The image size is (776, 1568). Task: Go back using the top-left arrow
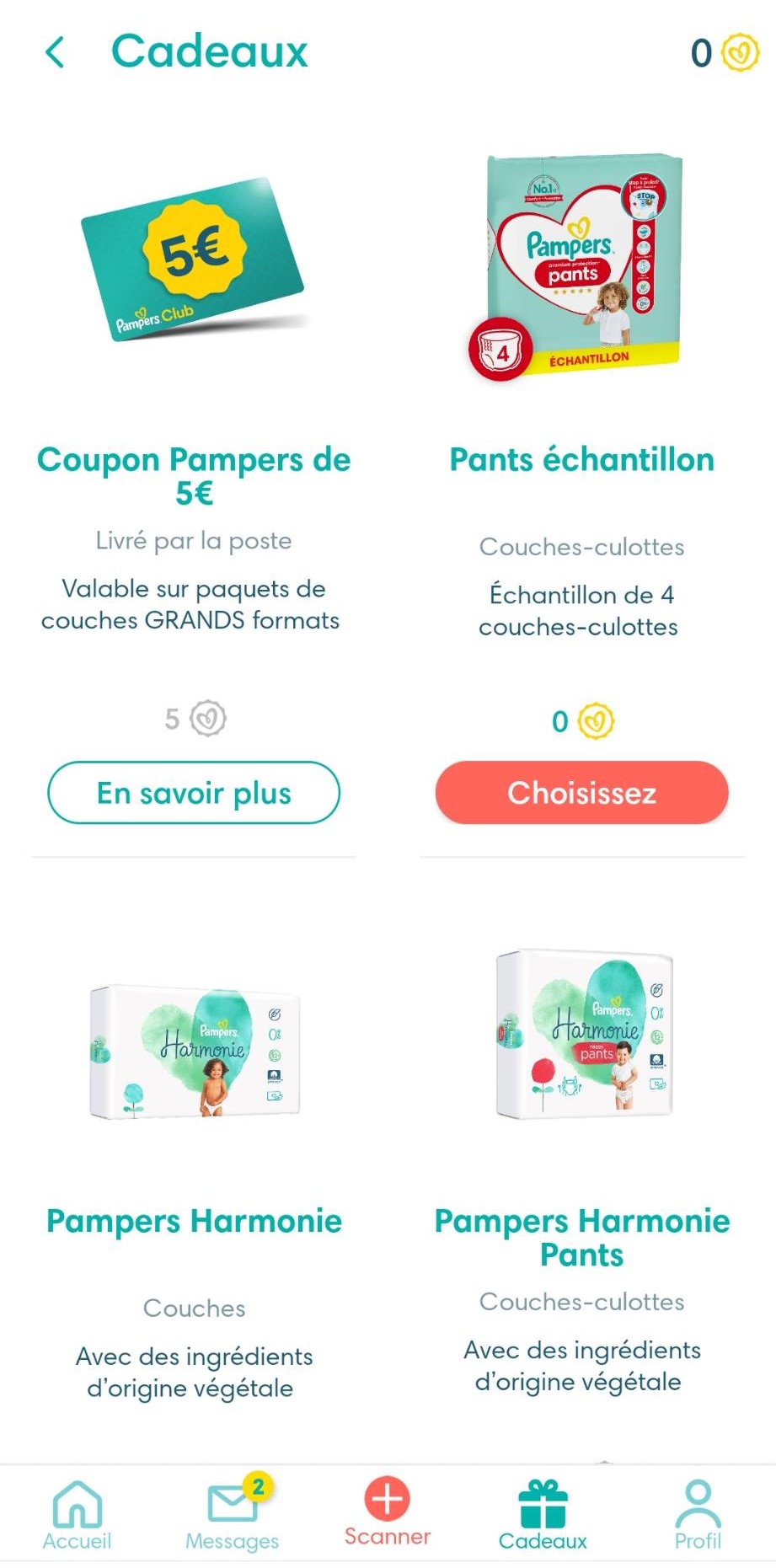pos(55,52)
